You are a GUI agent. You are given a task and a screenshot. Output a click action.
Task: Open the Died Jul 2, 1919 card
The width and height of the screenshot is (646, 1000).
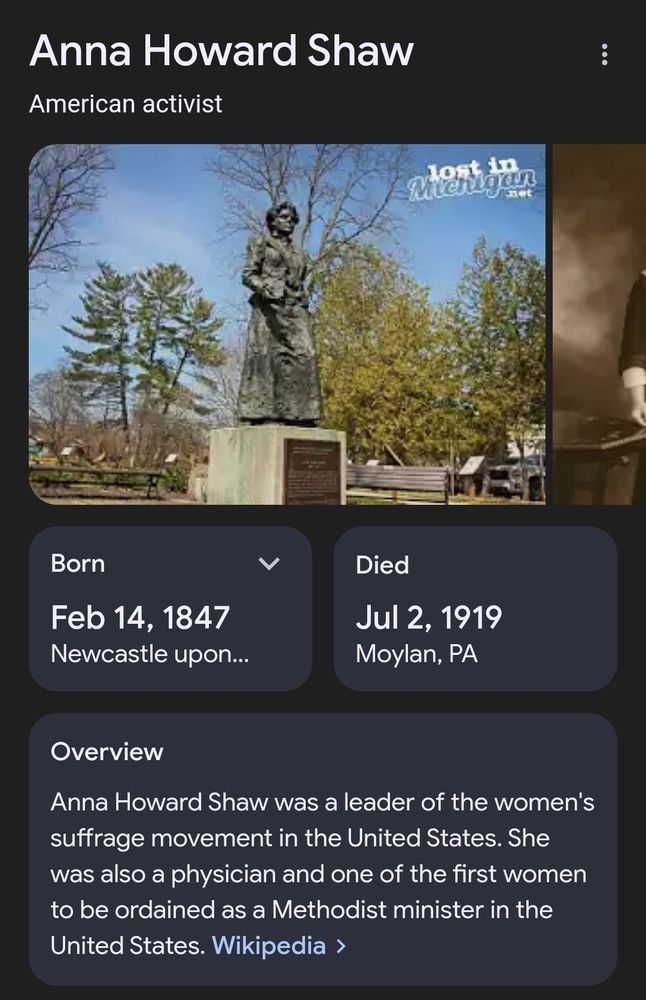click(475, 608)
